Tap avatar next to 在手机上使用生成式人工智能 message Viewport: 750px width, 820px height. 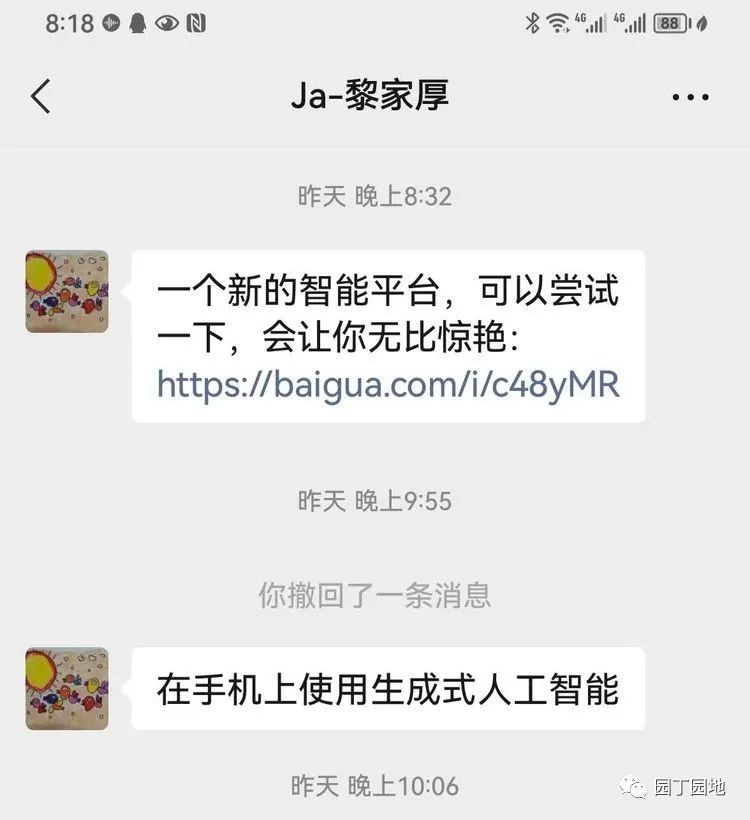click(x=66, y=688)
